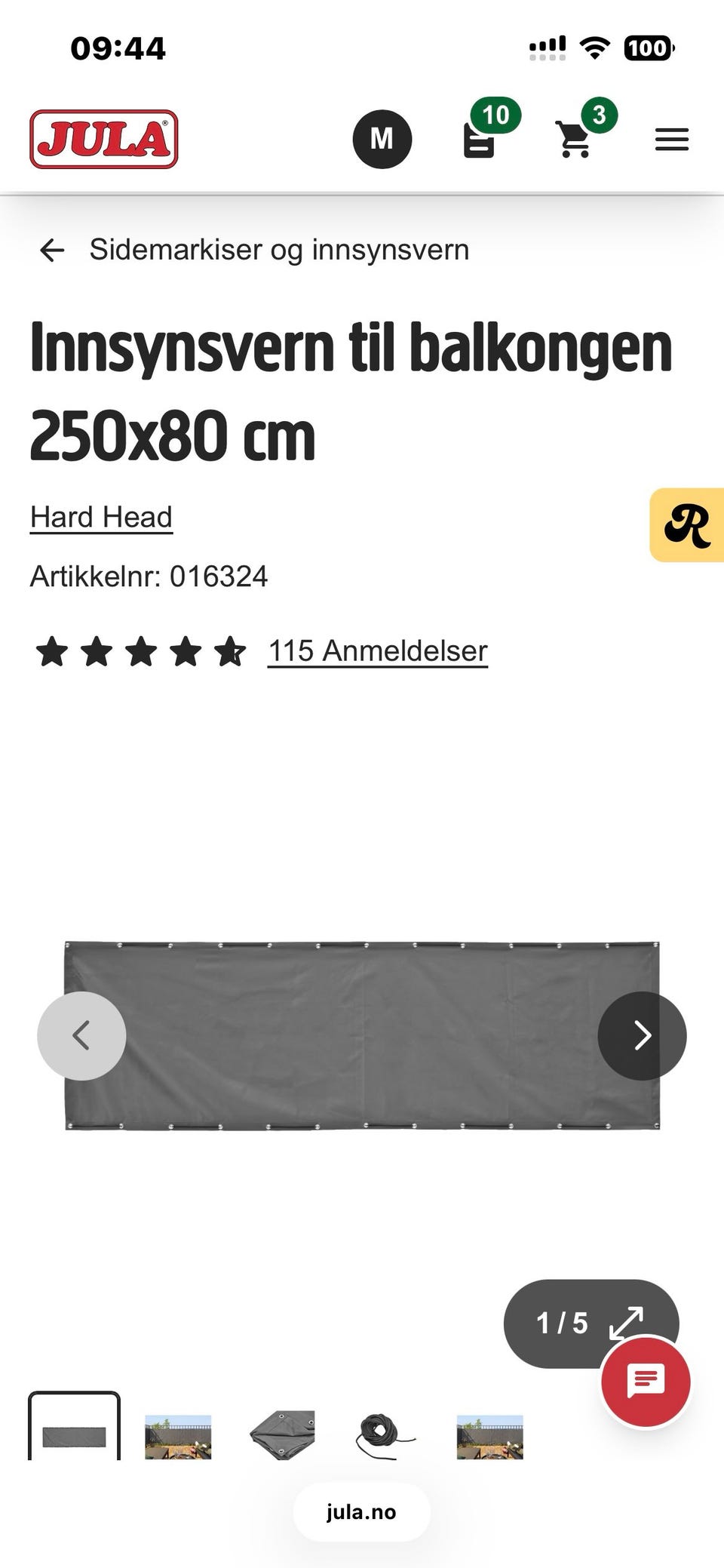Read the 115 Anmeldelser reviews
The width and height of the screenshot is (724, 1568).
pyautogui.click(x=378, y=651)
